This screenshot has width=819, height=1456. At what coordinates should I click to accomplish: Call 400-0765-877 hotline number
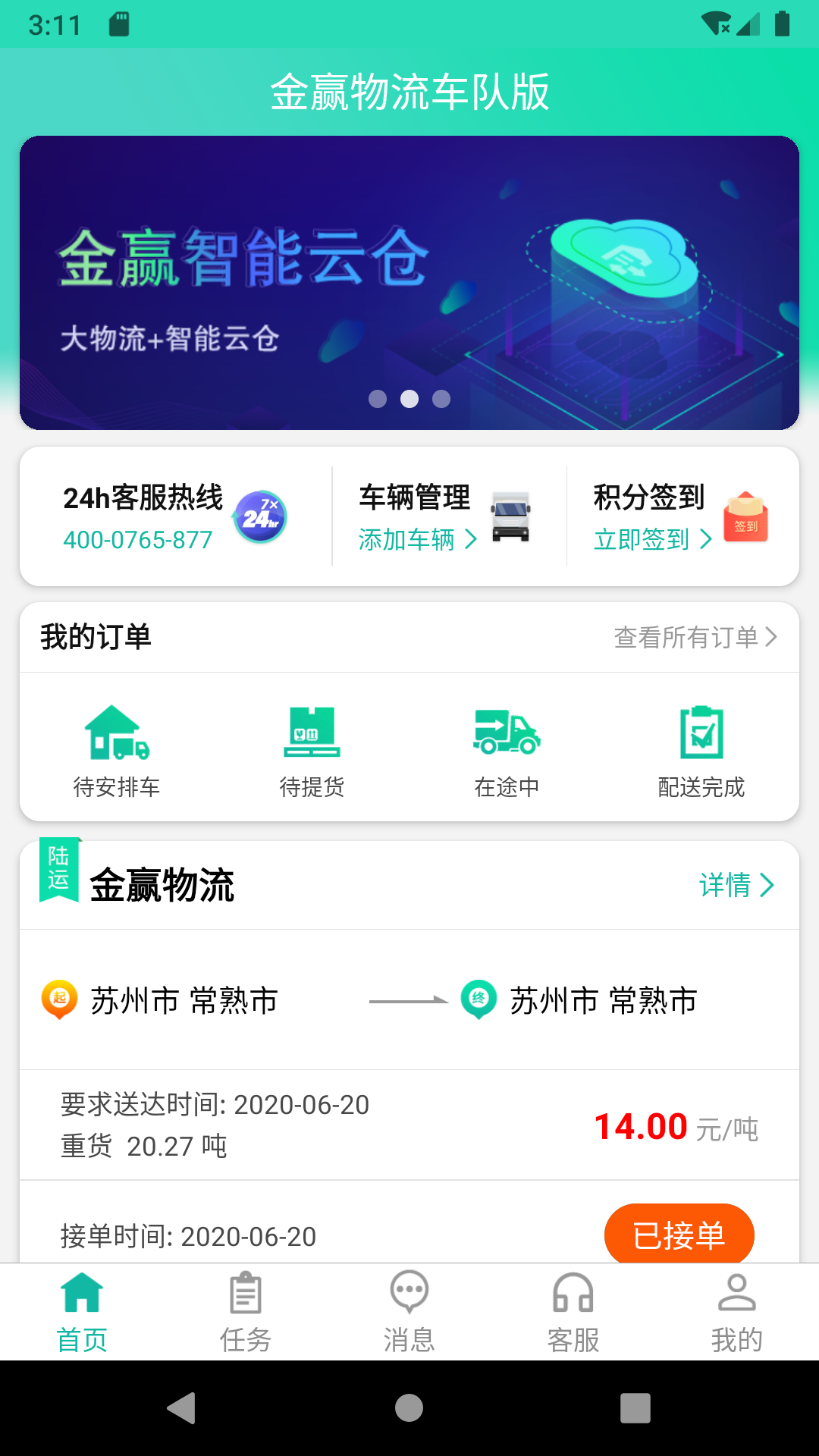coord(138,541)
